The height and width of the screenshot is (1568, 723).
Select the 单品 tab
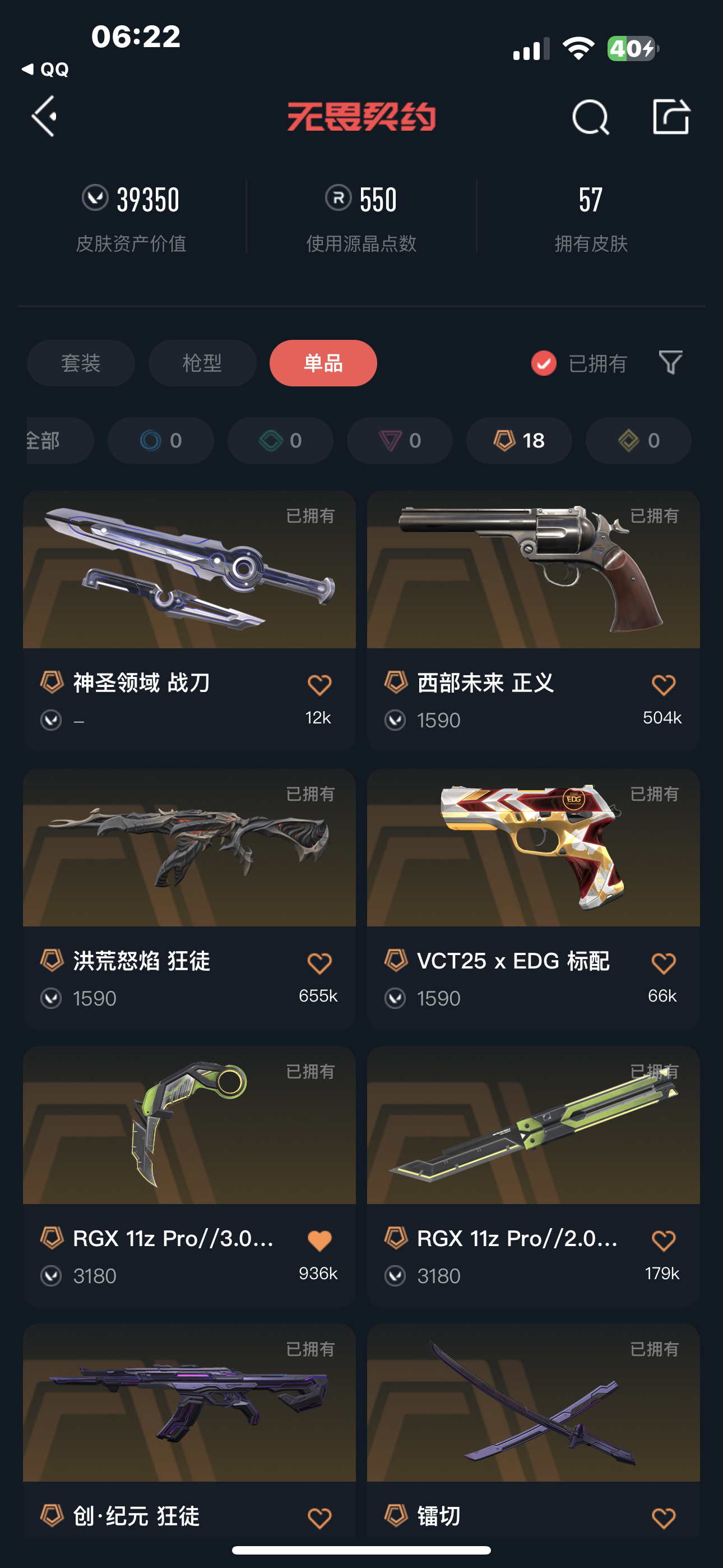(x=323, y=363)
